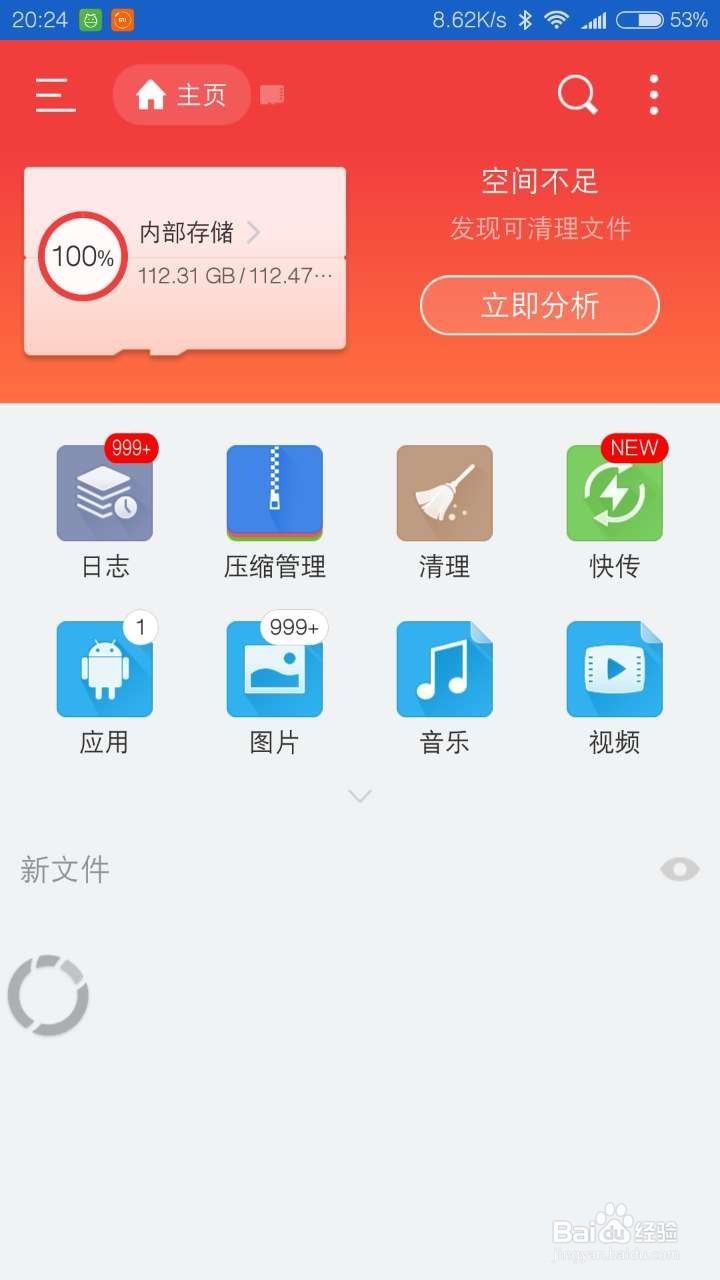Open the navigation drawer menu
This screenshot has width=720, height=1280.
point(55,94)
